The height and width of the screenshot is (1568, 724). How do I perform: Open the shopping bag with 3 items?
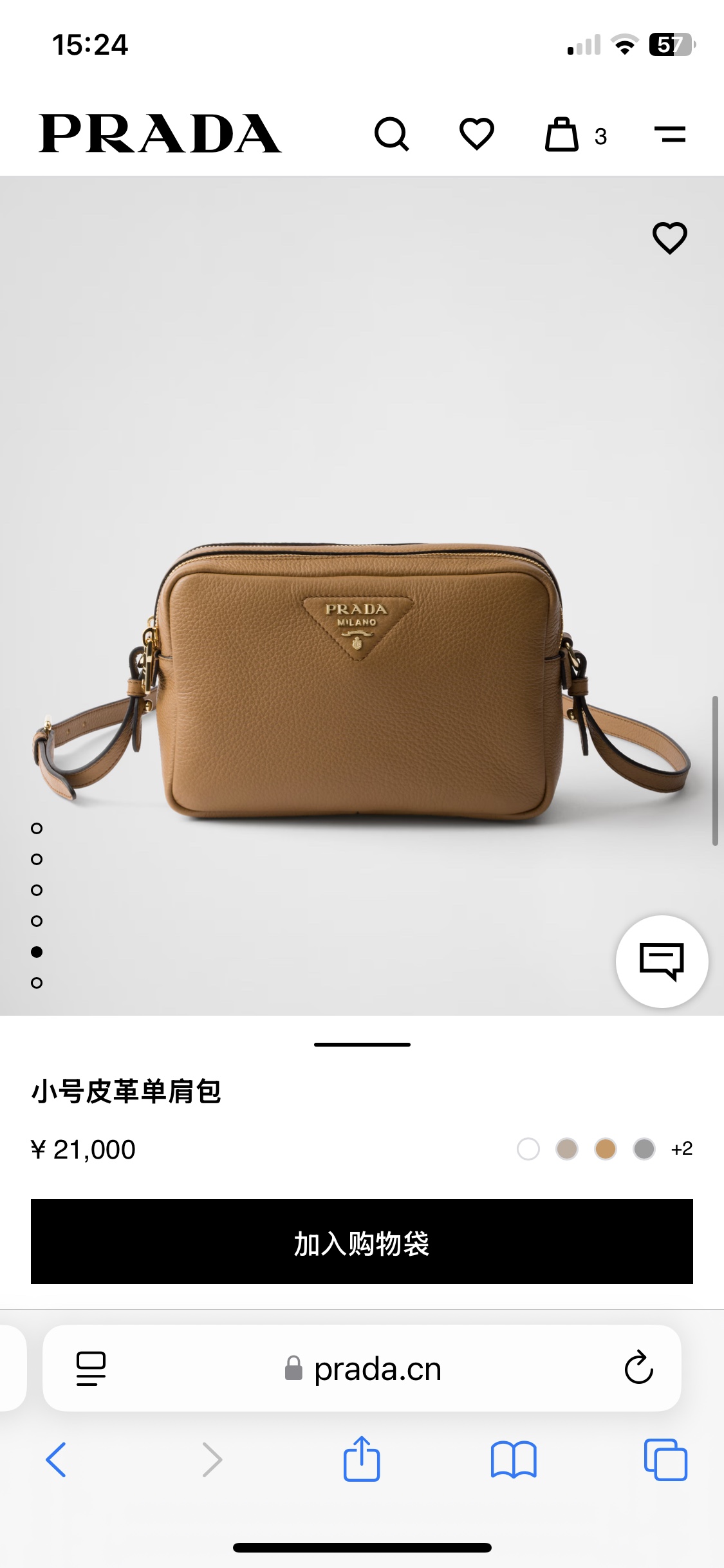(x=562, y=135)
